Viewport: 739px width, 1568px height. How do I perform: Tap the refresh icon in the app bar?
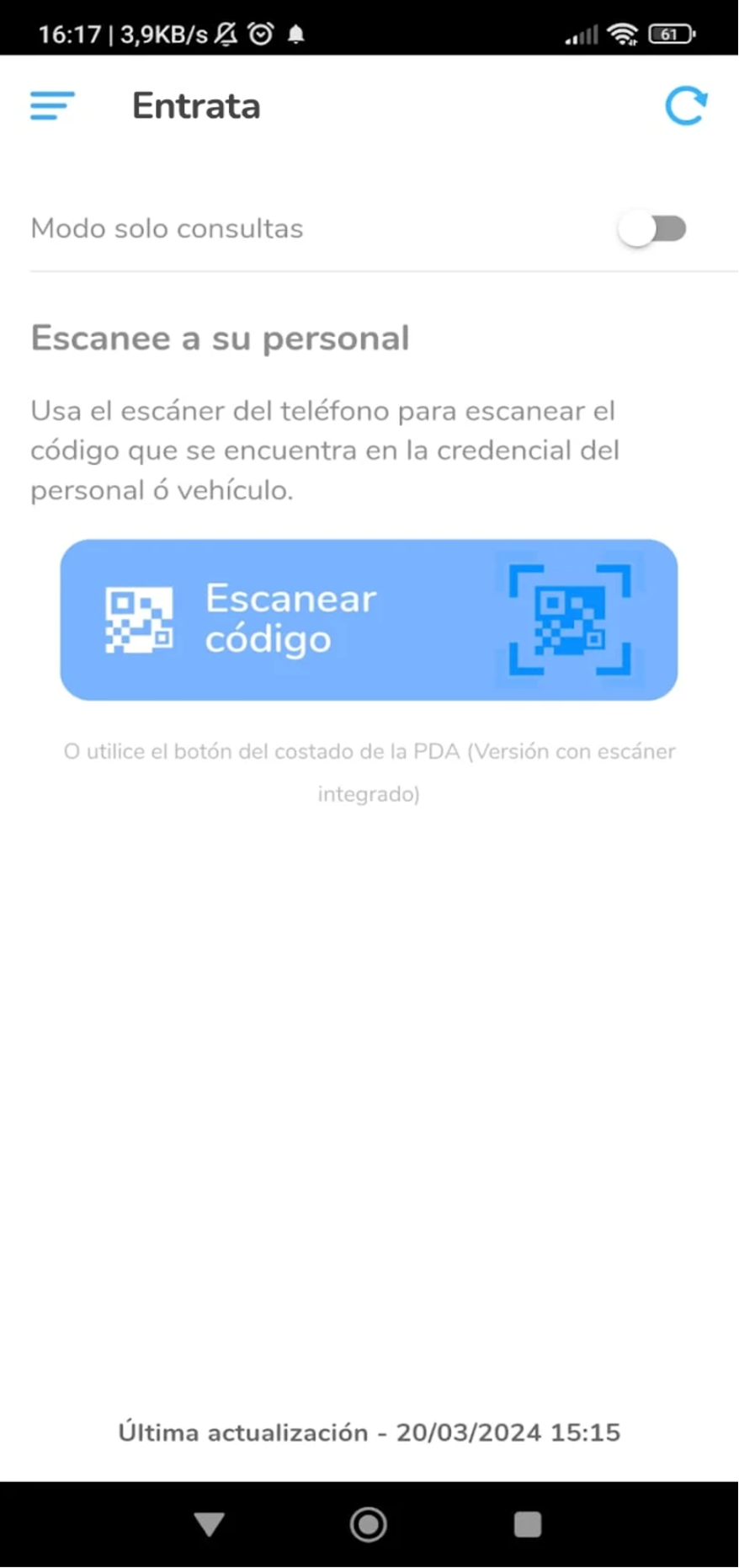pyautogui.click(x=686, y=106)
